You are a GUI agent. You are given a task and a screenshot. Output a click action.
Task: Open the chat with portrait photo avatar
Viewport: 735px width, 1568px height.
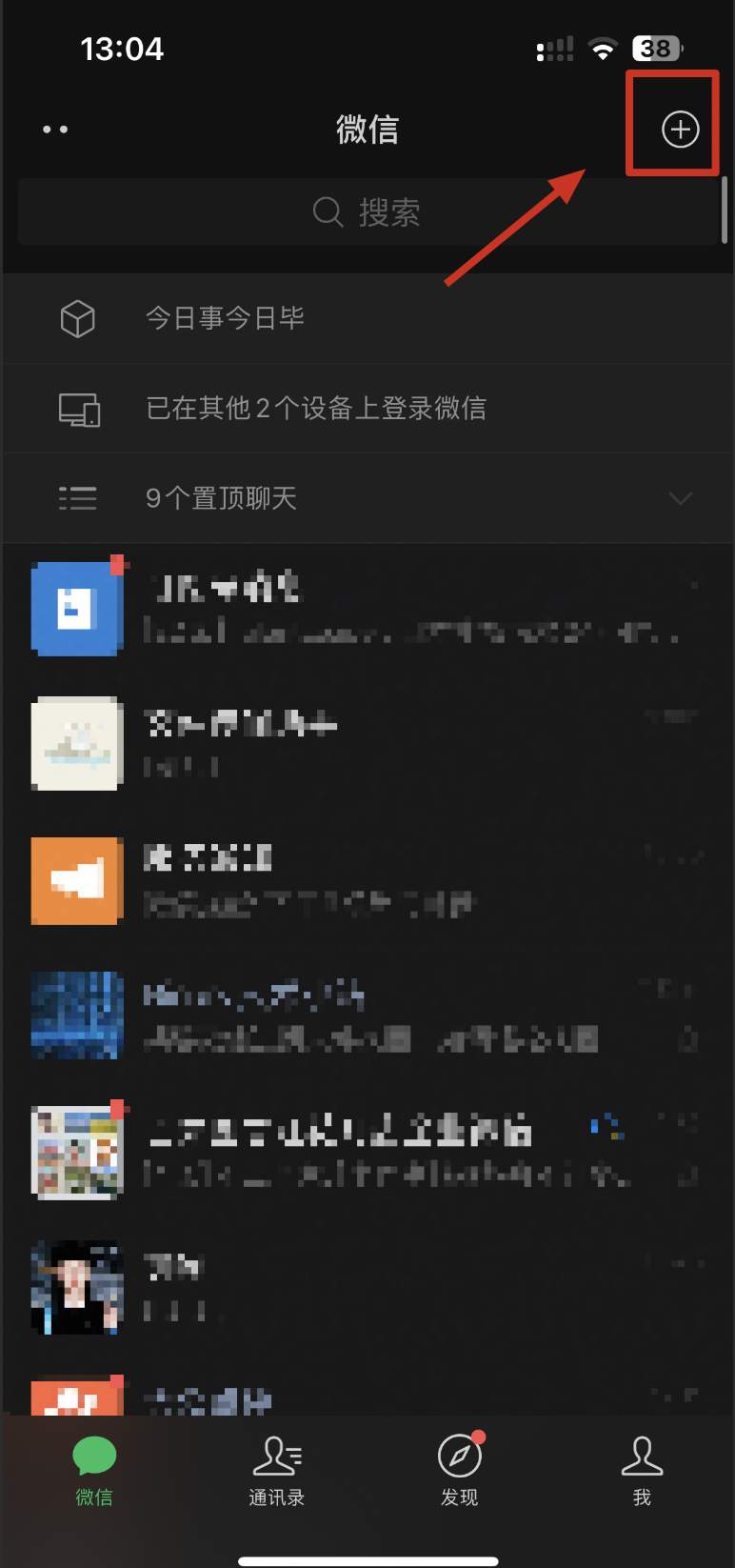[367, 1288]
